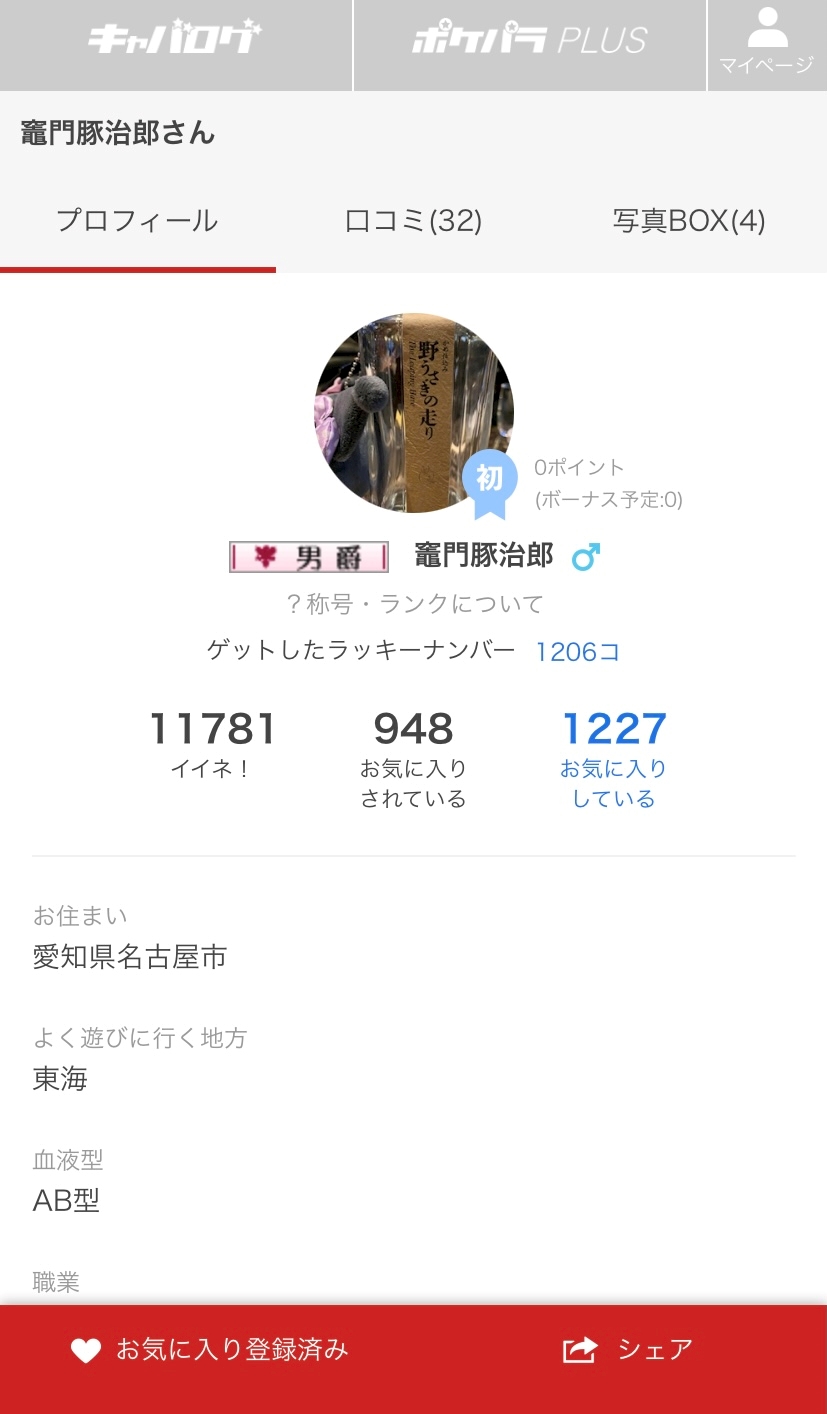Tap the round profile avatar photo
The height and width of the screenshot is (1414, 827).
click(414, 413)
